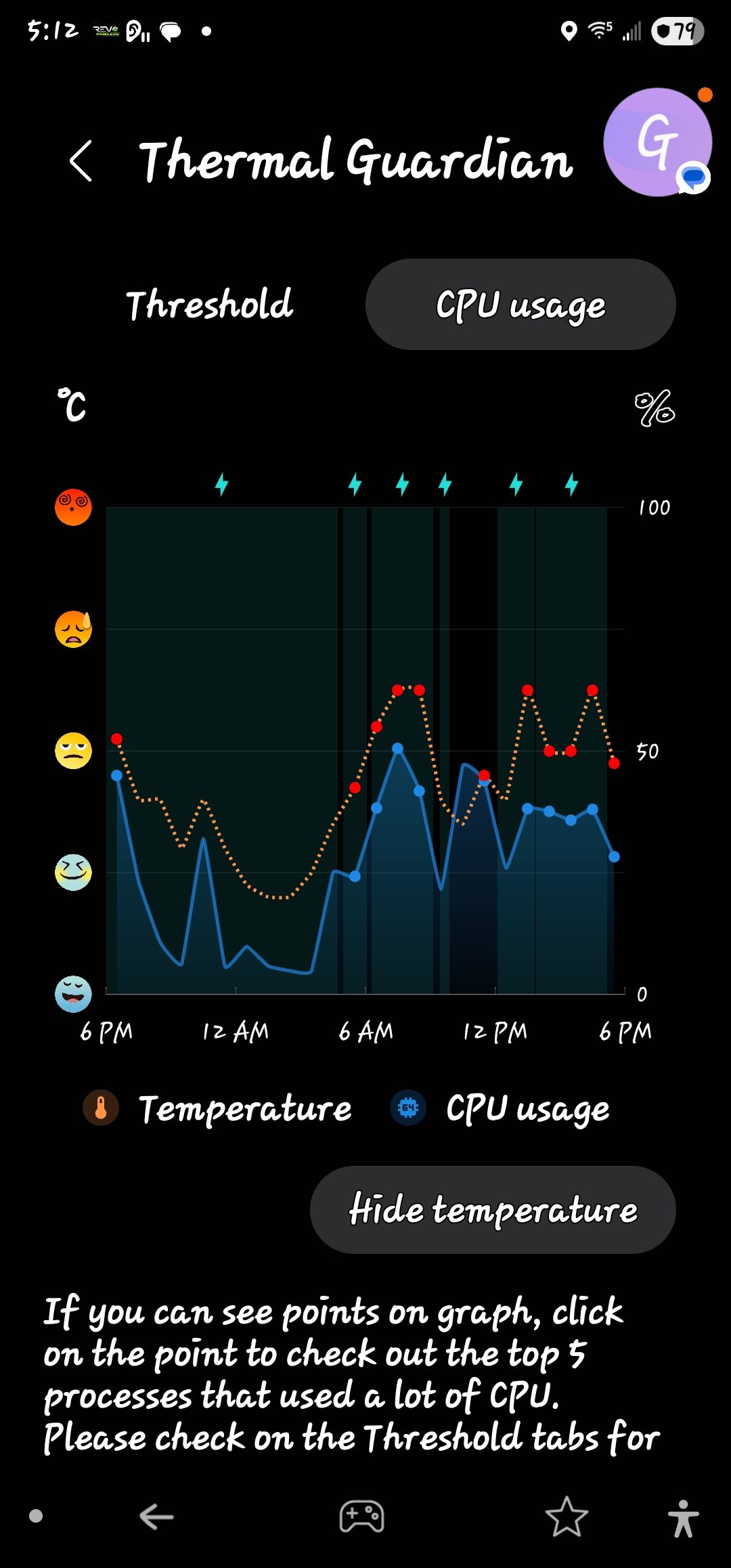
Task: Click the highest red point on the graph
Action: (x=397, y=689)
